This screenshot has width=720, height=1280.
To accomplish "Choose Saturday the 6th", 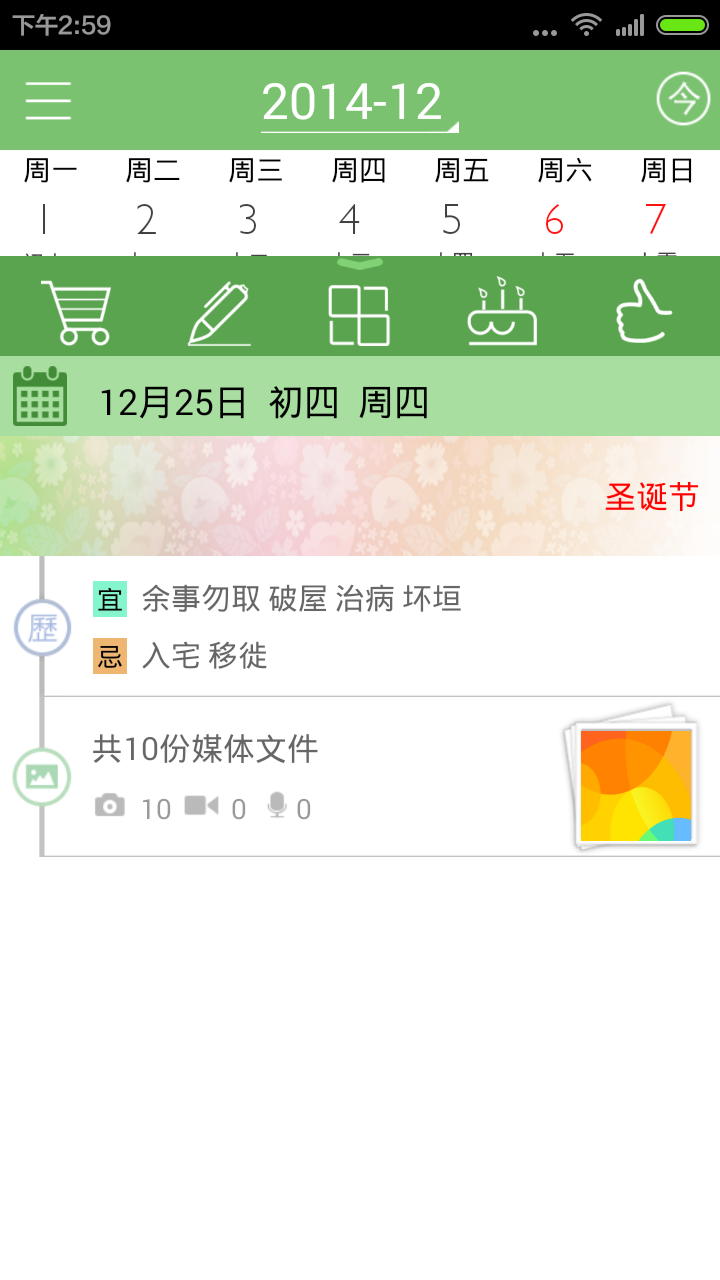I will (x=554, y=219).
